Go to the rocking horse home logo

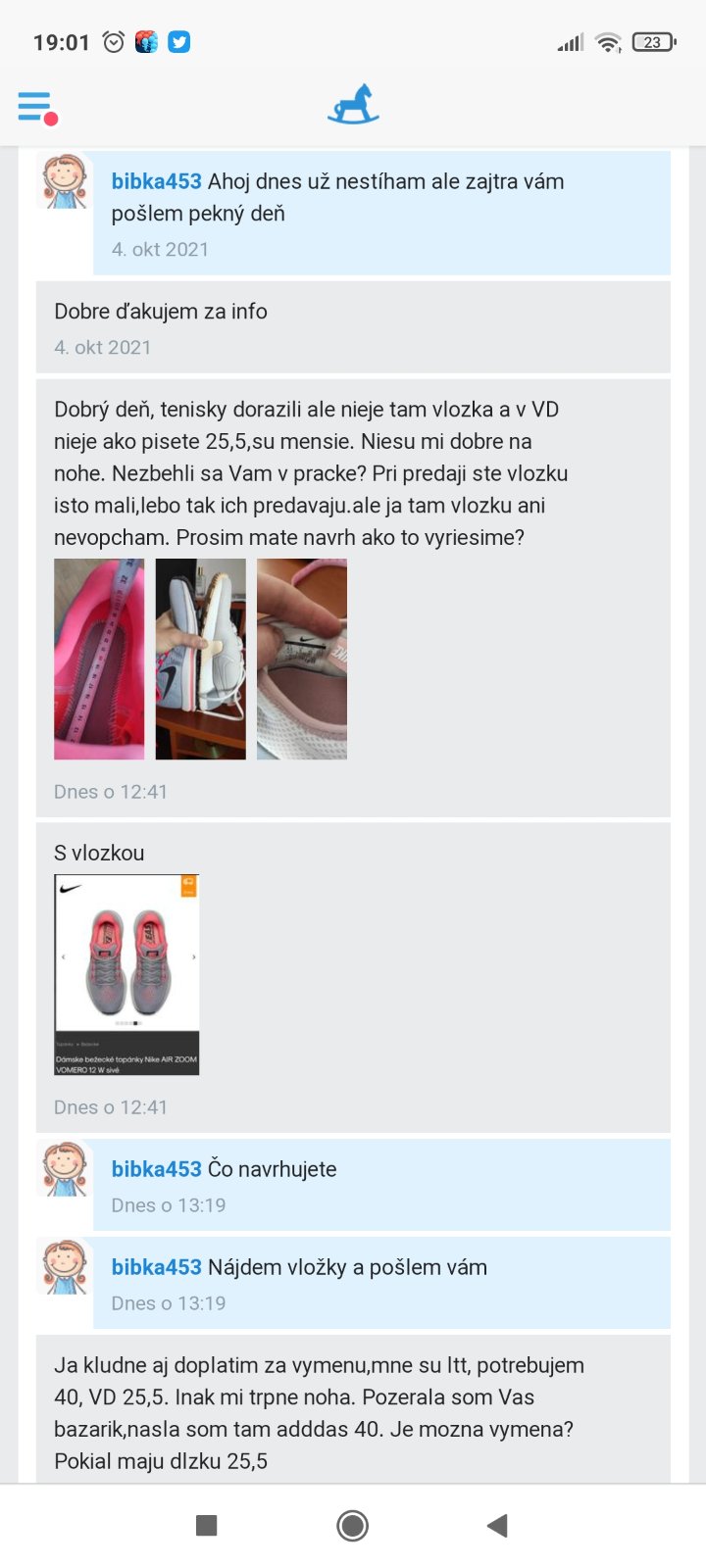(x=353, y=106)
